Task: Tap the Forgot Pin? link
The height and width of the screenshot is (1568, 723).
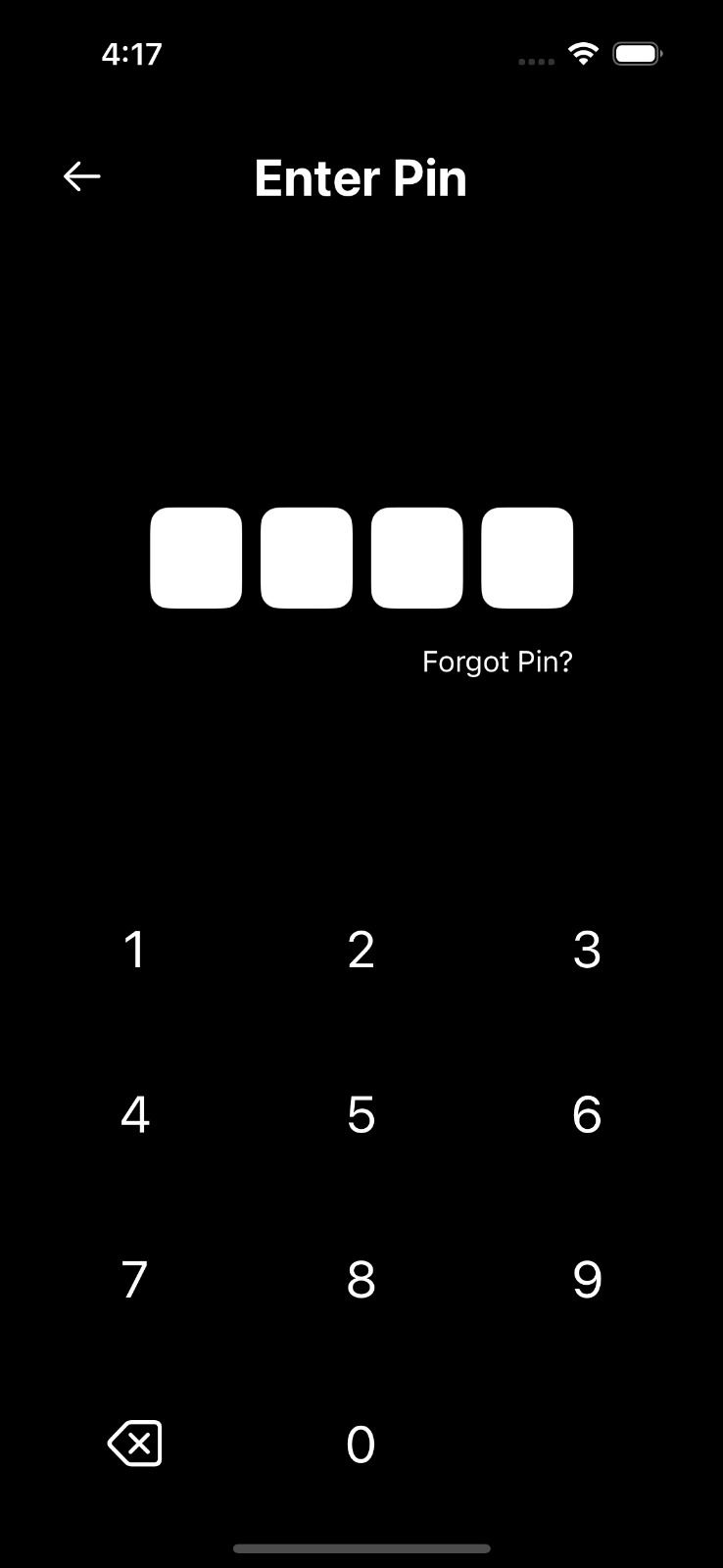Action: (497, 662)
